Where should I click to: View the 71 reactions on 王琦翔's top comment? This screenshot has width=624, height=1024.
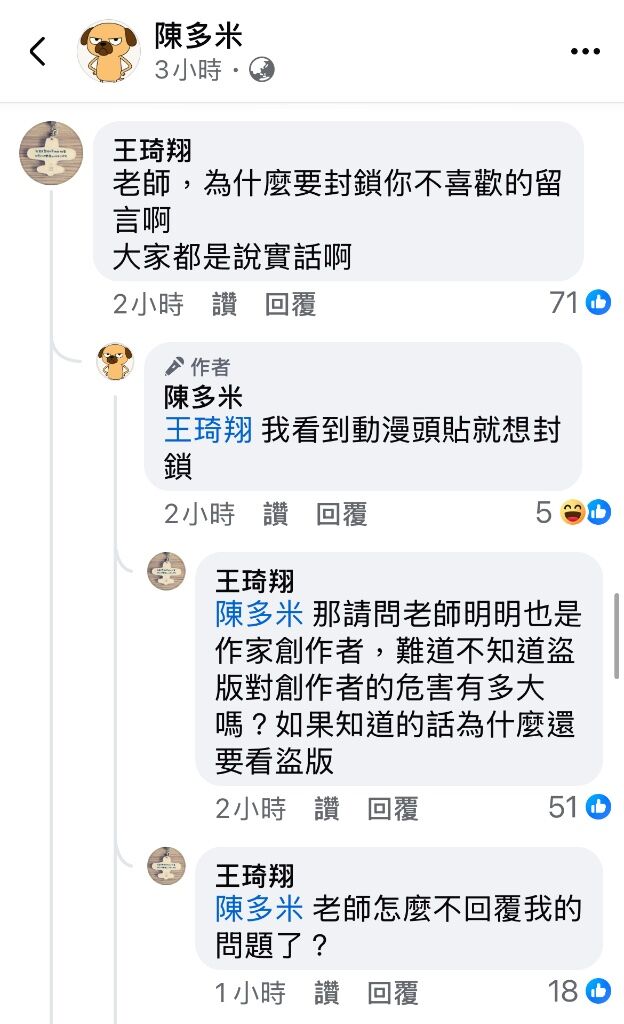[x=580, y=302]
